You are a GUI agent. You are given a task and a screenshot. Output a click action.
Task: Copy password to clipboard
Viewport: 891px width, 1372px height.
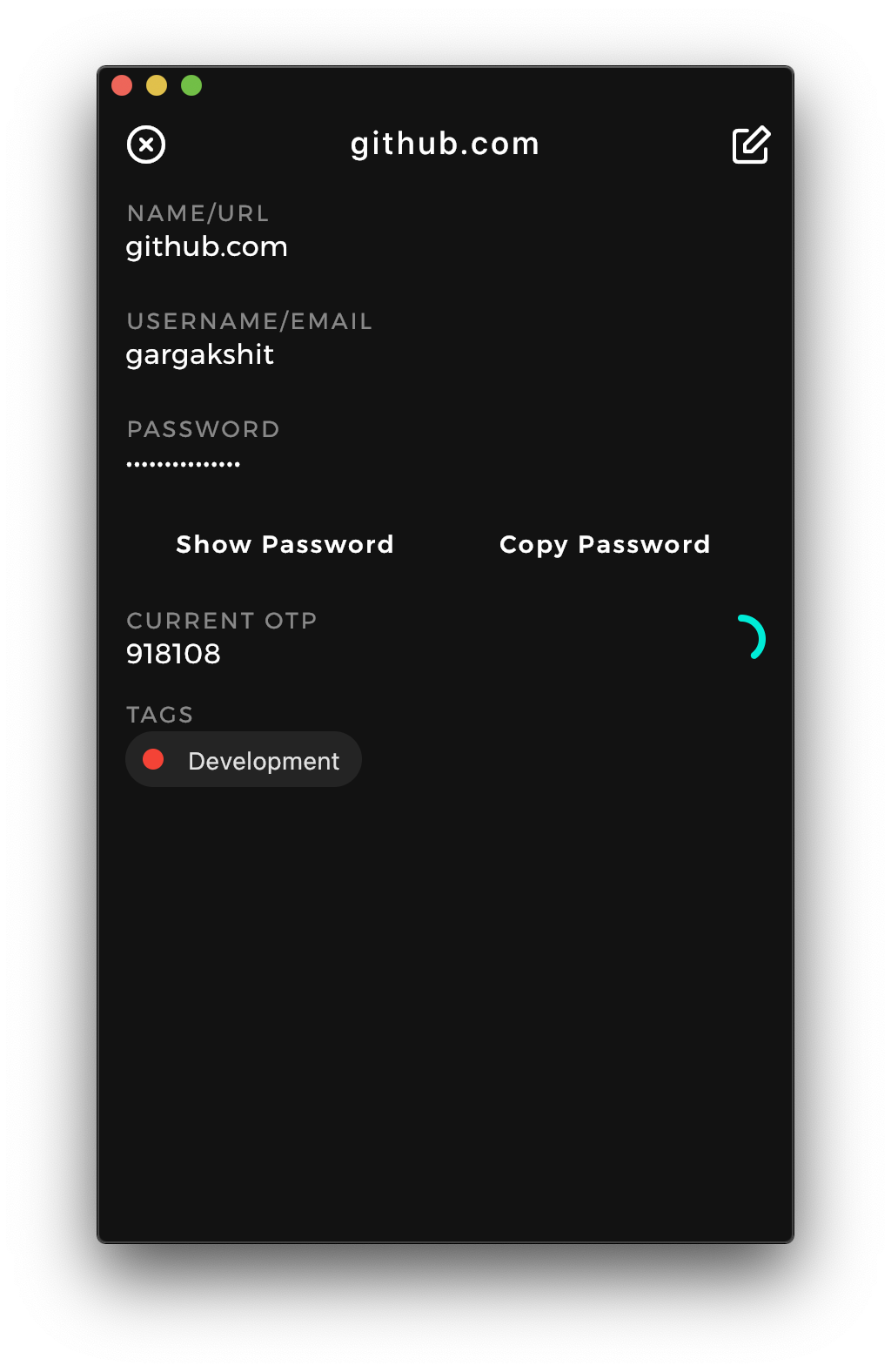(605, 544)
